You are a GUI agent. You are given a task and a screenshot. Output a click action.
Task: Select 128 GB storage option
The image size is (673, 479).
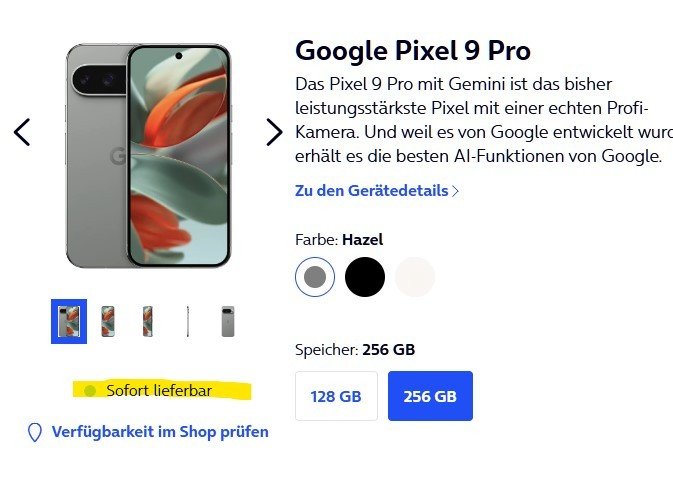(336, 396)
